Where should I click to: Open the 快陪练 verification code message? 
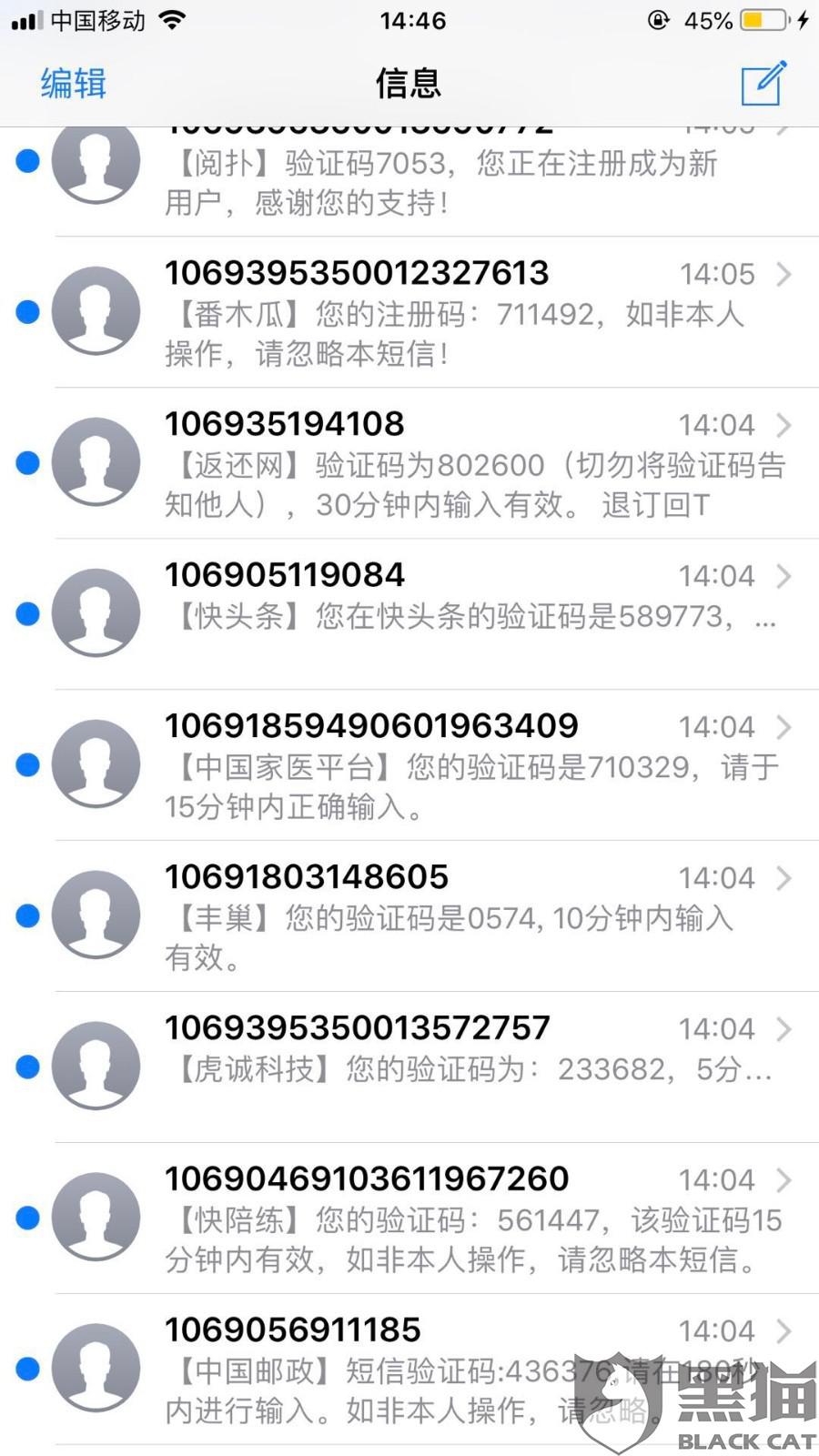(x=409, y=1218)
